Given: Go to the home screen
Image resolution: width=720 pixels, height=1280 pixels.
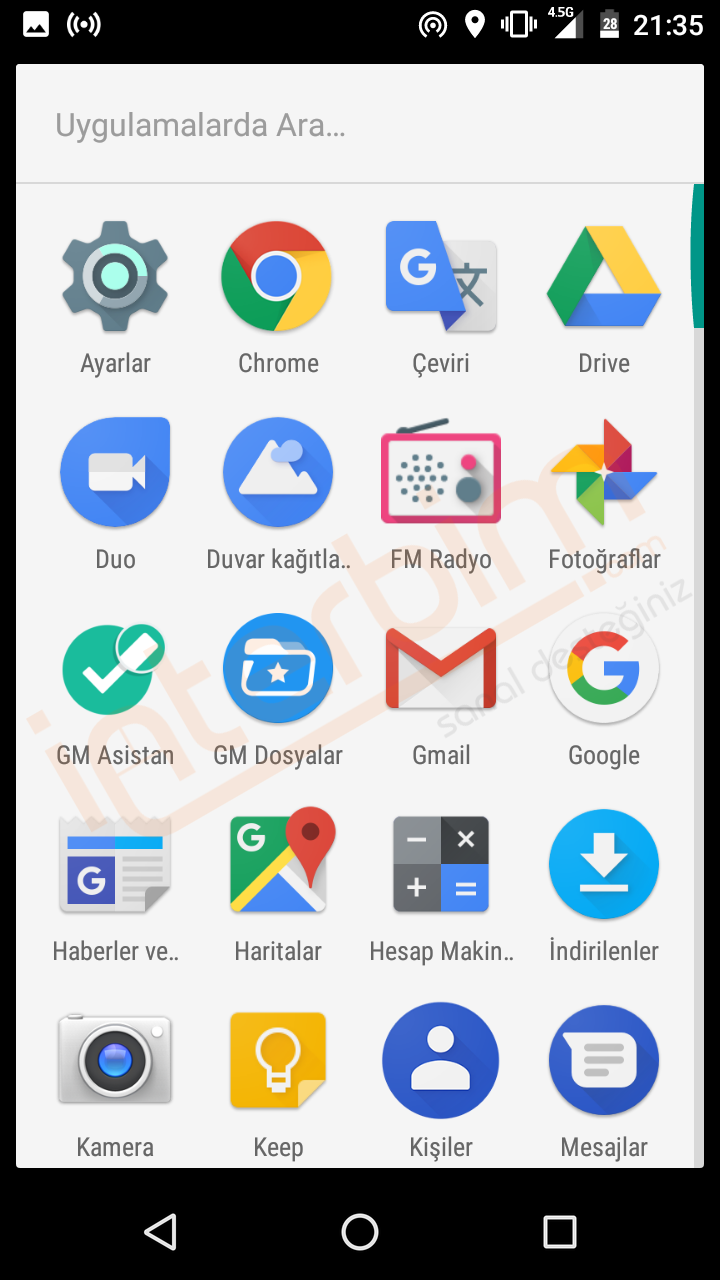Looking at the screenshot, I should pos(360,1232).
